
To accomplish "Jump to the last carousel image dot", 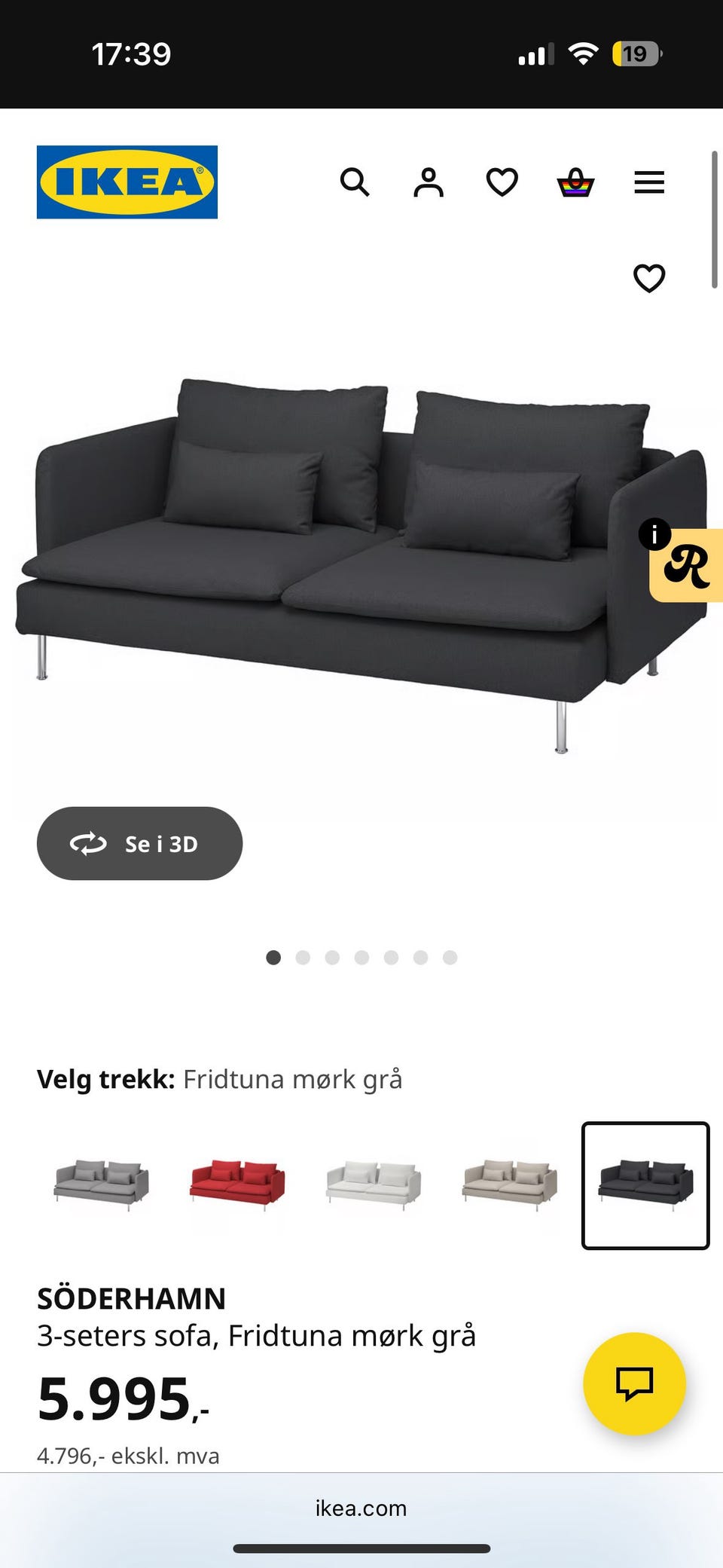I will pyautogui.click(x=450, y=957).
